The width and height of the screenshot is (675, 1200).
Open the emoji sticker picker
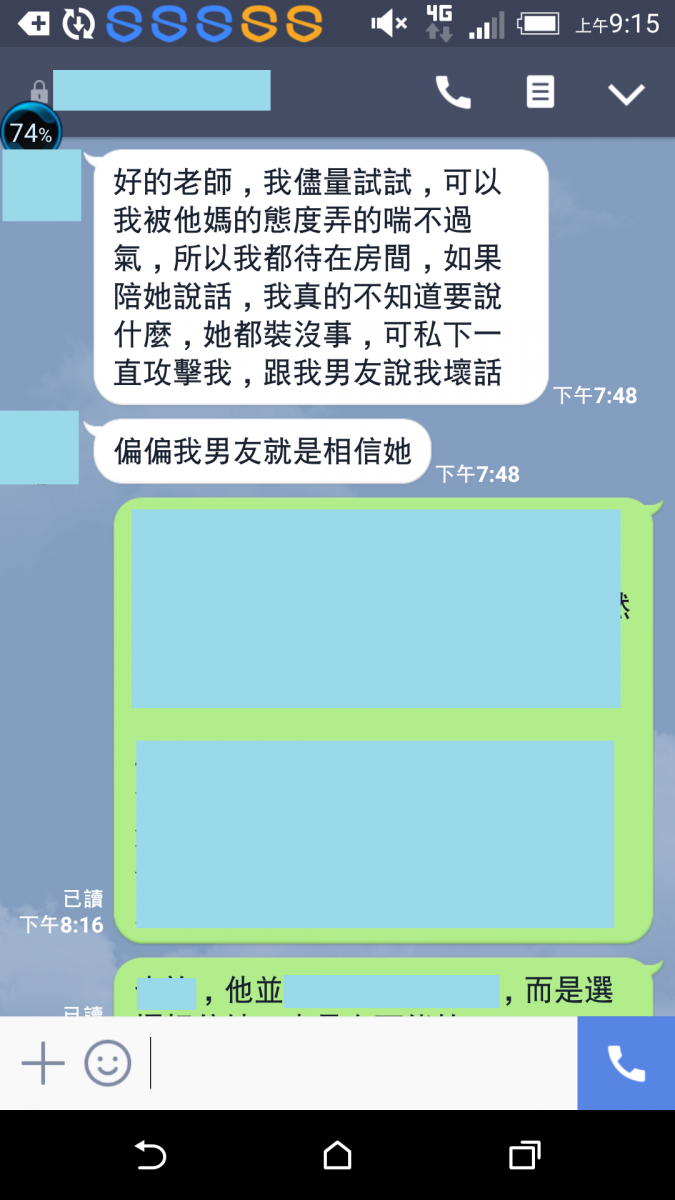click(107, 1063)
